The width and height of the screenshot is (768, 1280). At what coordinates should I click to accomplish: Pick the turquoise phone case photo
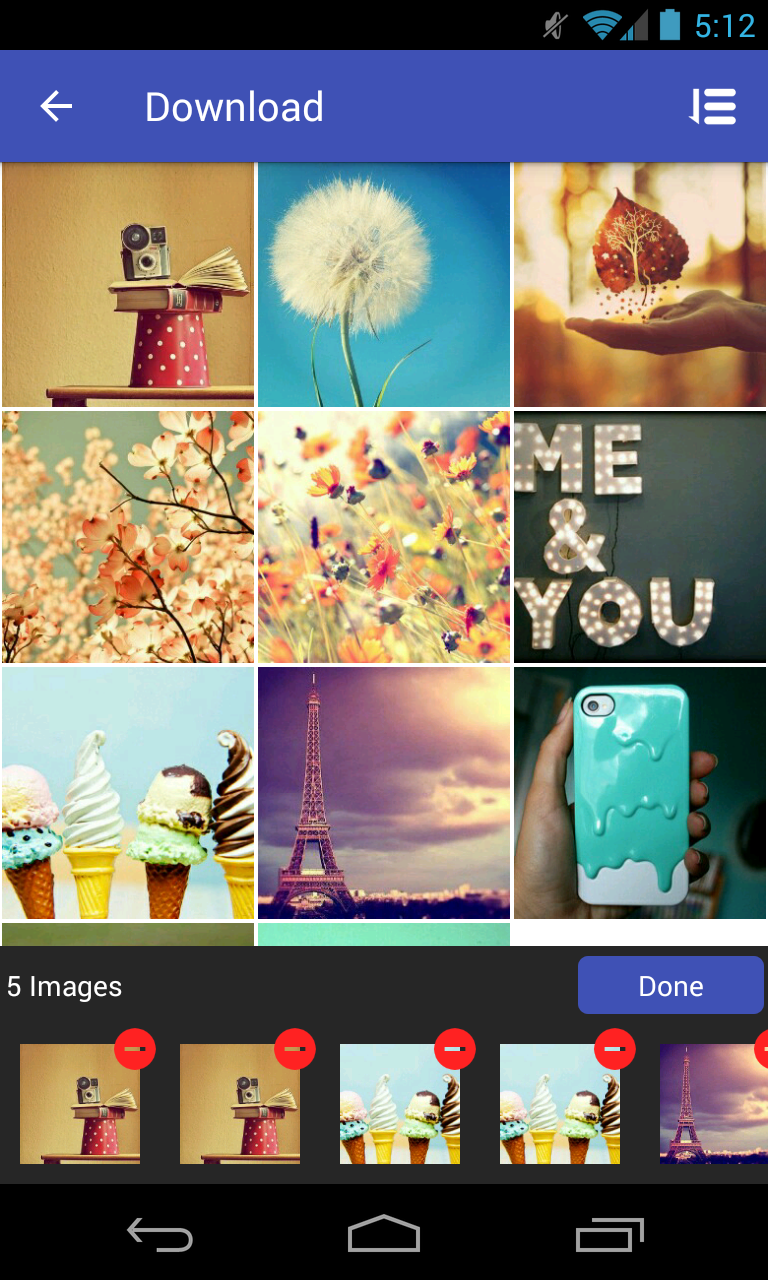640,793
